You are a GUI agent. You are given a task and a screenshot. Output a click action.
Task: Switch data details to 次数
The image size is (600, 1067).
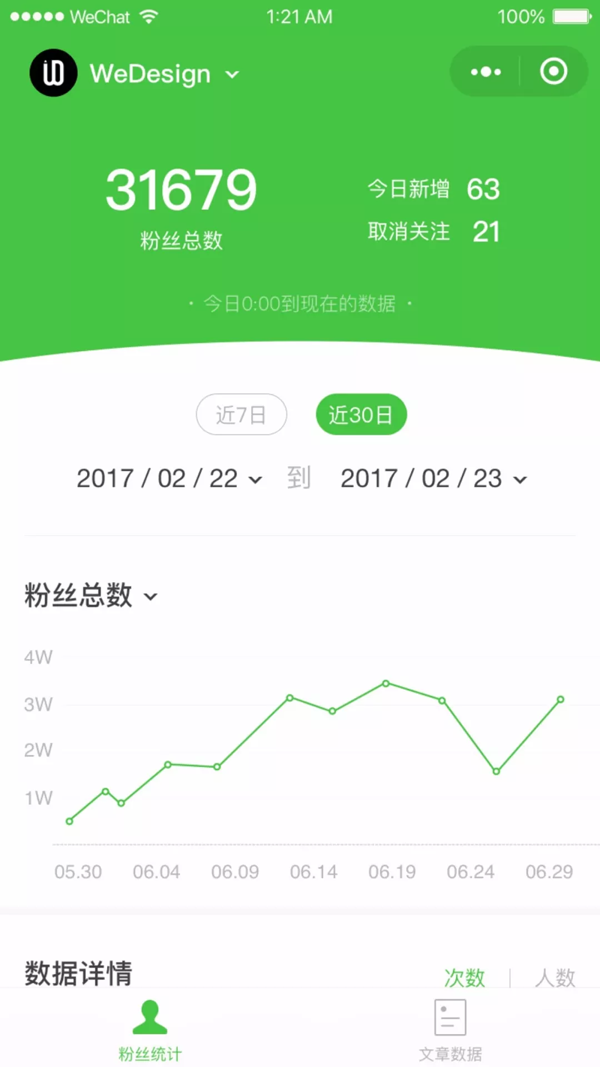point(465,977)
